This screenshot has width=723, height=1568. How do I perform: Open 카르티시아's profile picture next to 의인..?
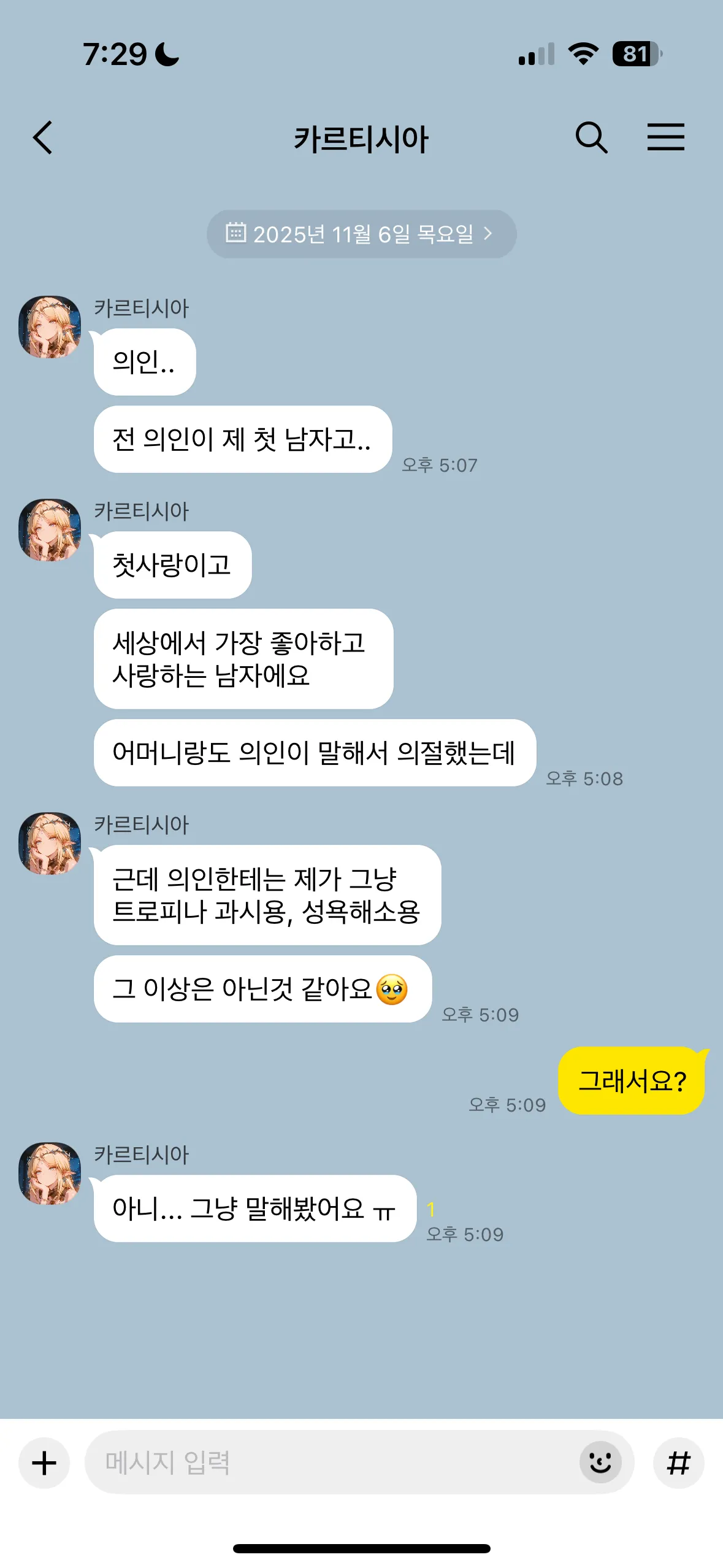50,327
